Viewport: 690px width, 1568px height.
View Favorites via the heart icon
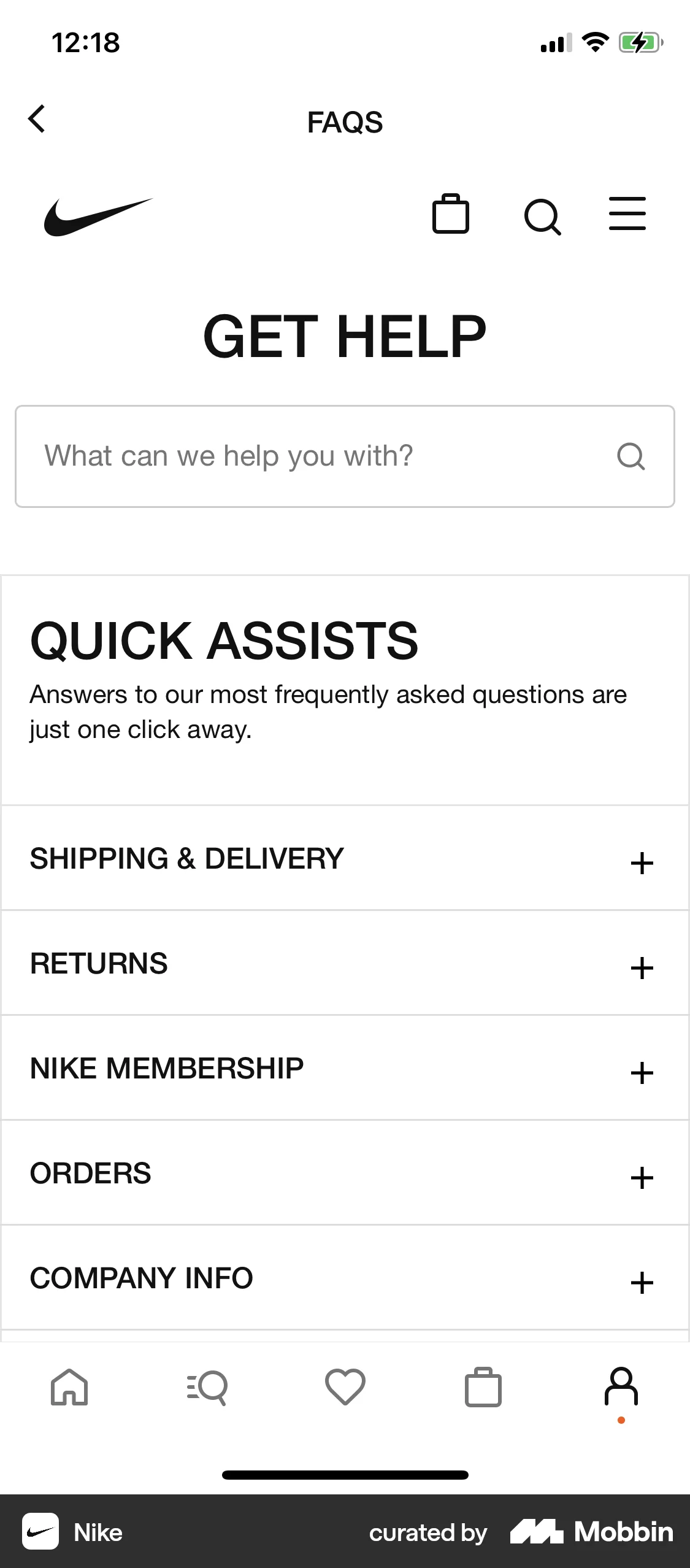tap(345, 1391)
